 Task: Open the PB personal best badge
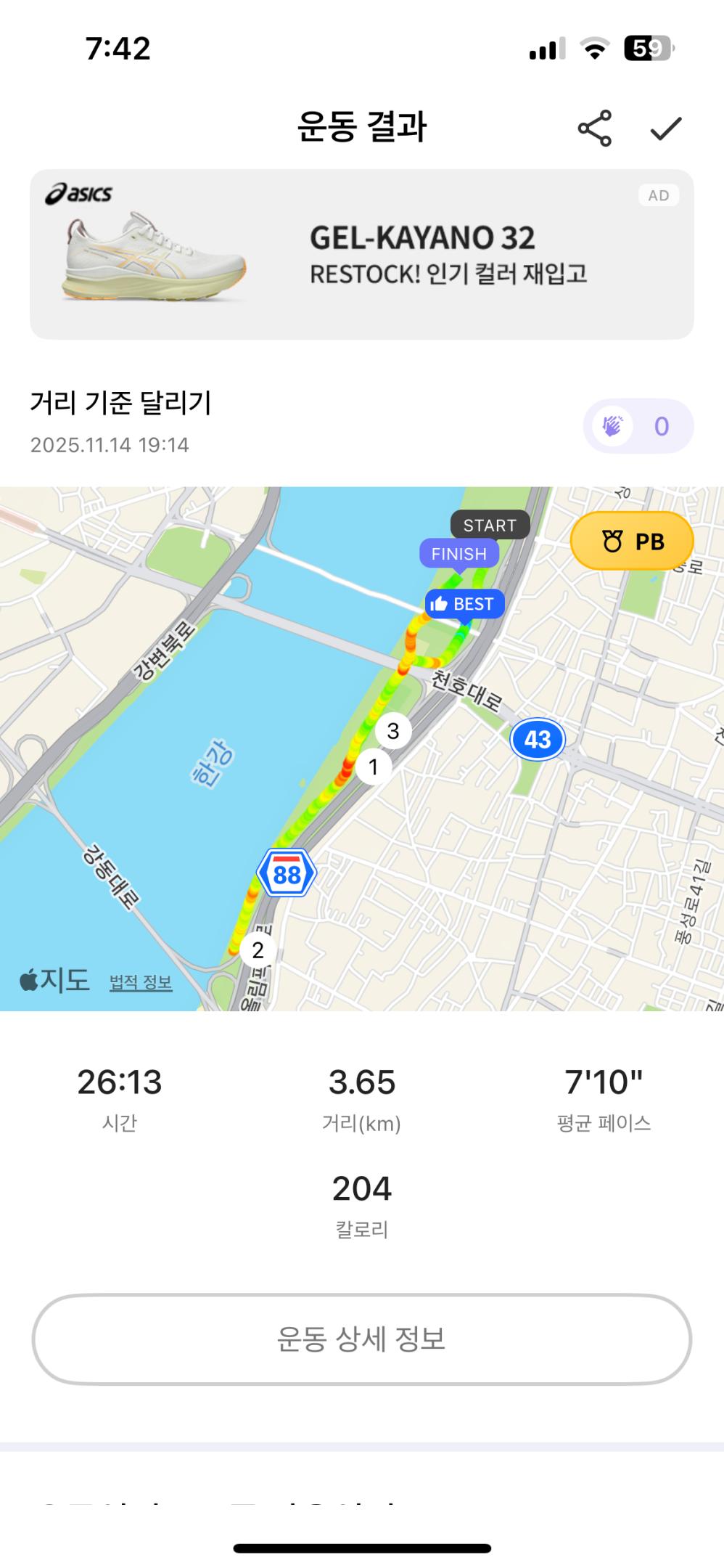pos(633,541)
